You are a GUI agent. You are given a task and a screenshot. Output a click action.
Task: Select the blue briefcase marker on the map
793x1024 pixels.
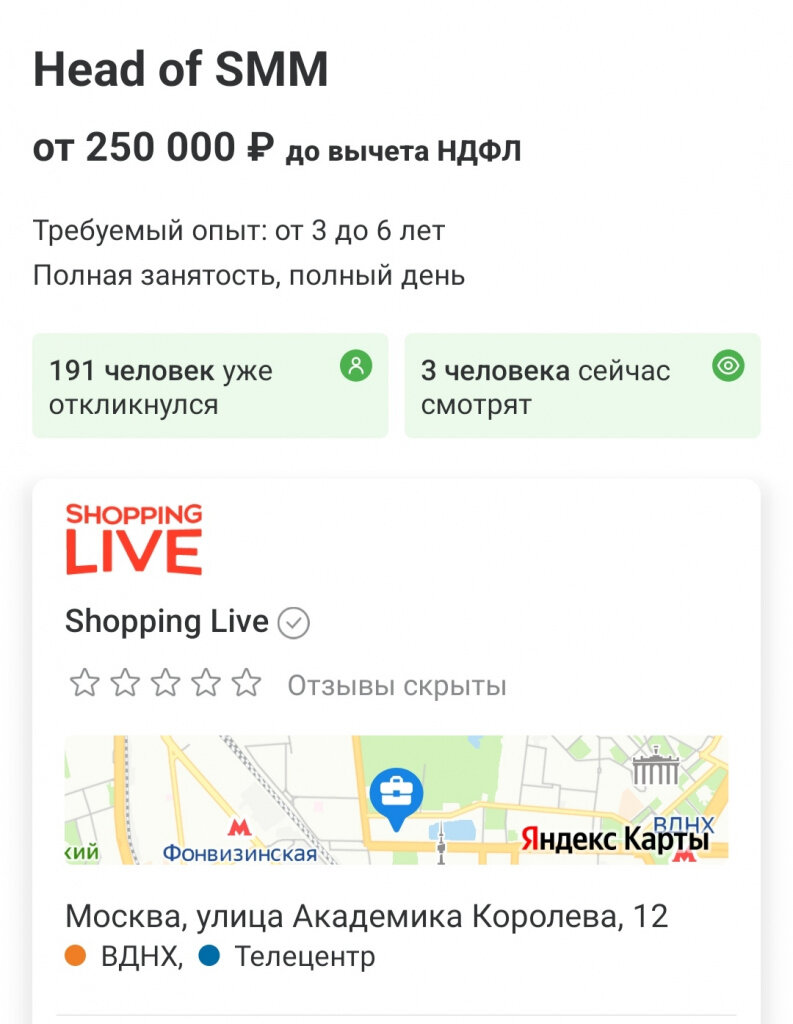click(x=394, y=792)
